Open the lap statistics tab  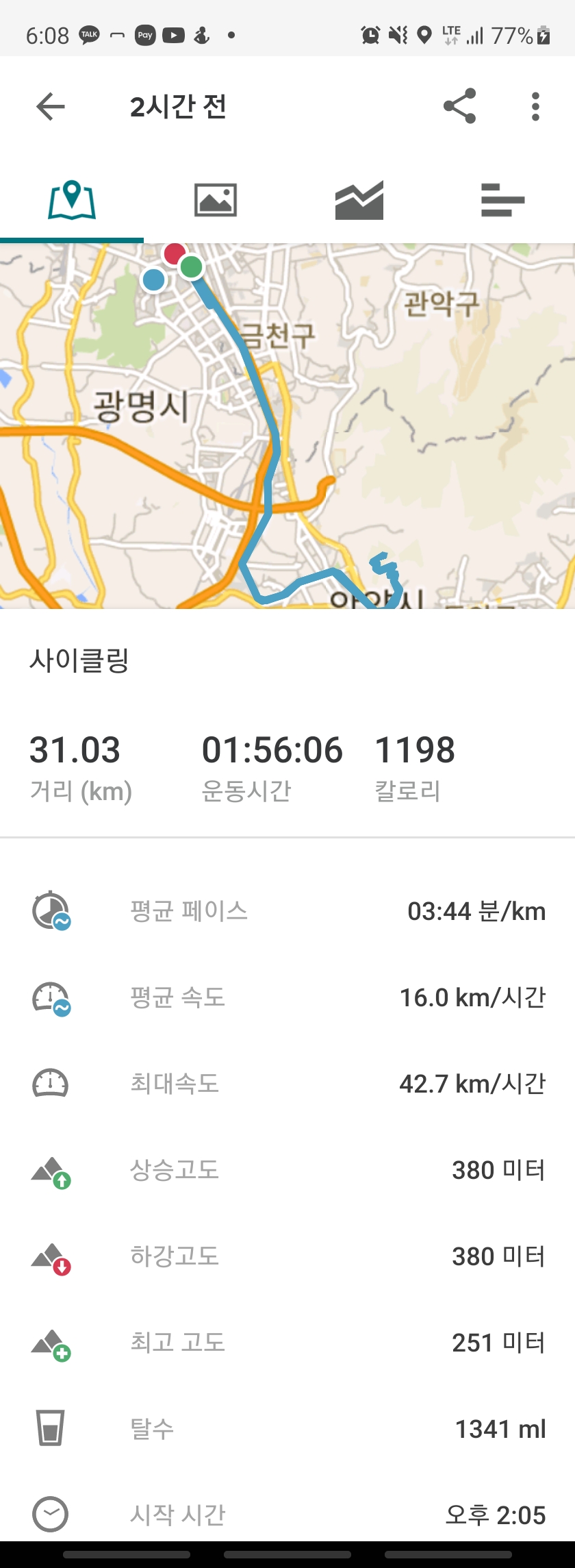502,200
